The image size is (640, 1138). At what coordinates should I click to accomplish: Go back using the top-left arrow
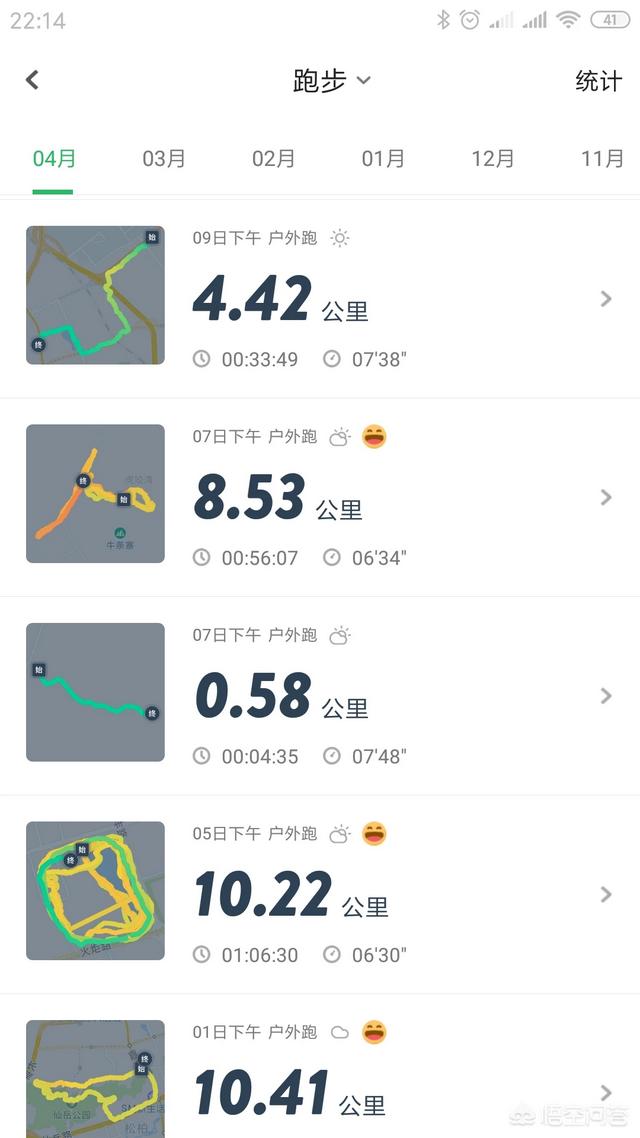[33, 80]
